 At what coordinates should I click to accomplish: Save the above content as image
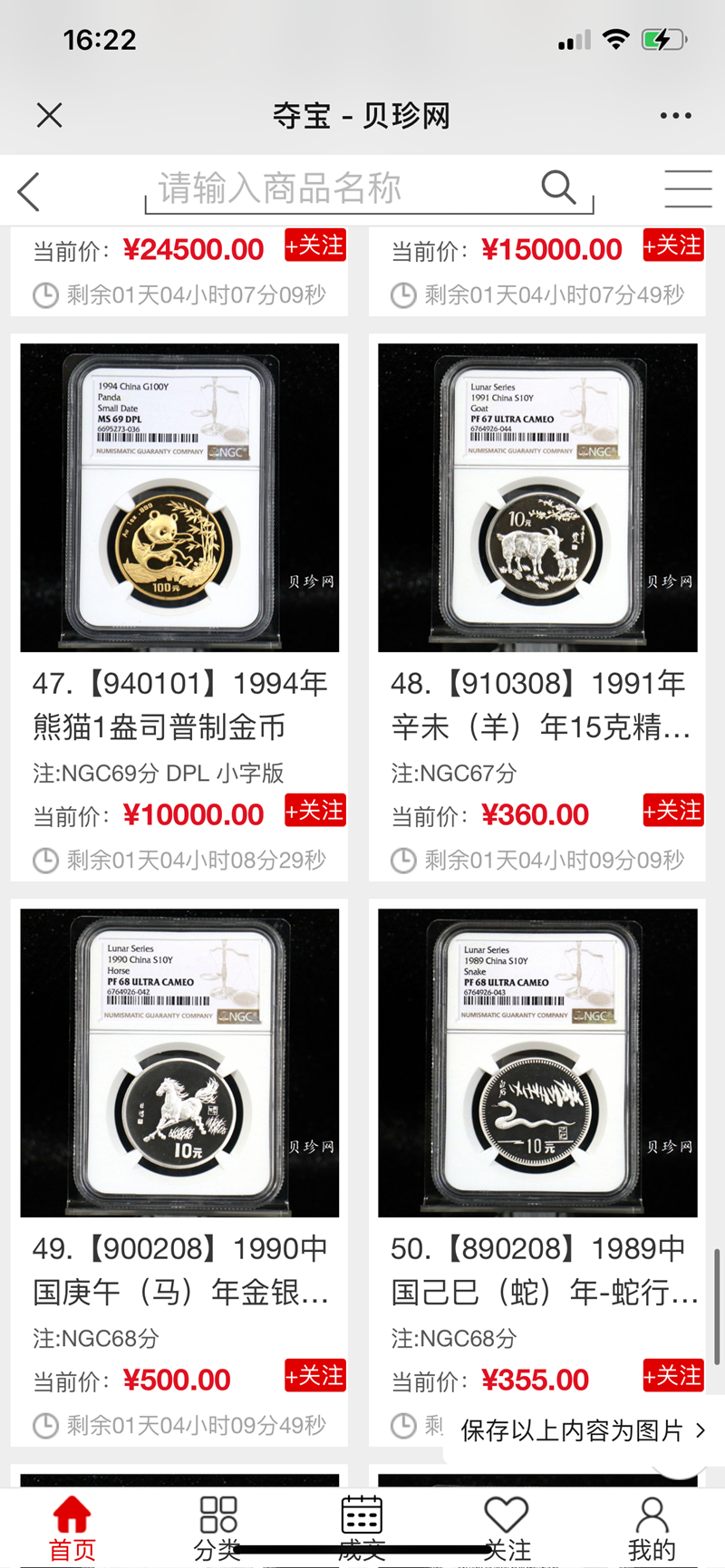click(x=582, y=1430)
